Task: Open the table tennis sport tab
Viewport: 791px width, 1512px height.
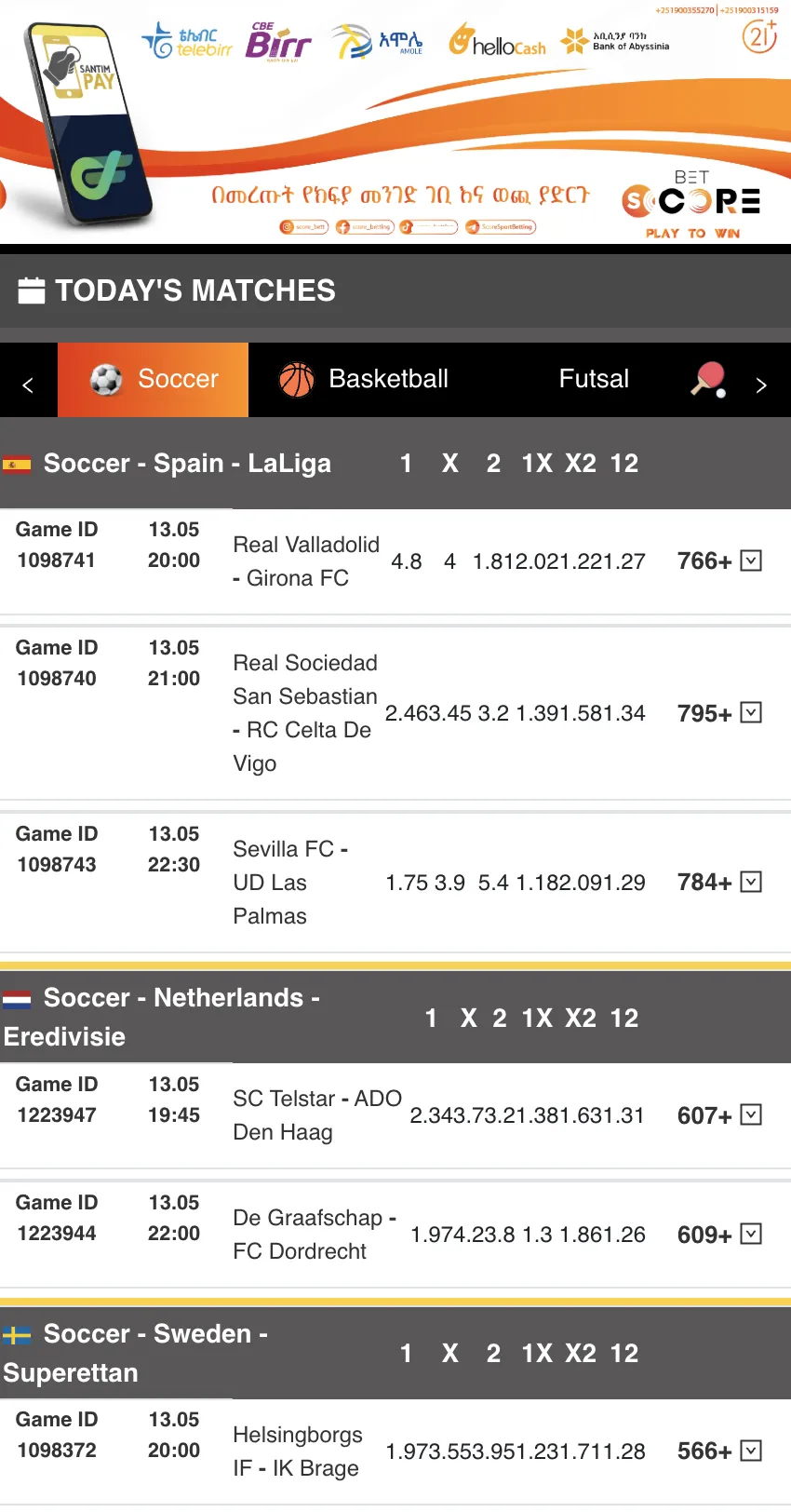Action: 708,380
